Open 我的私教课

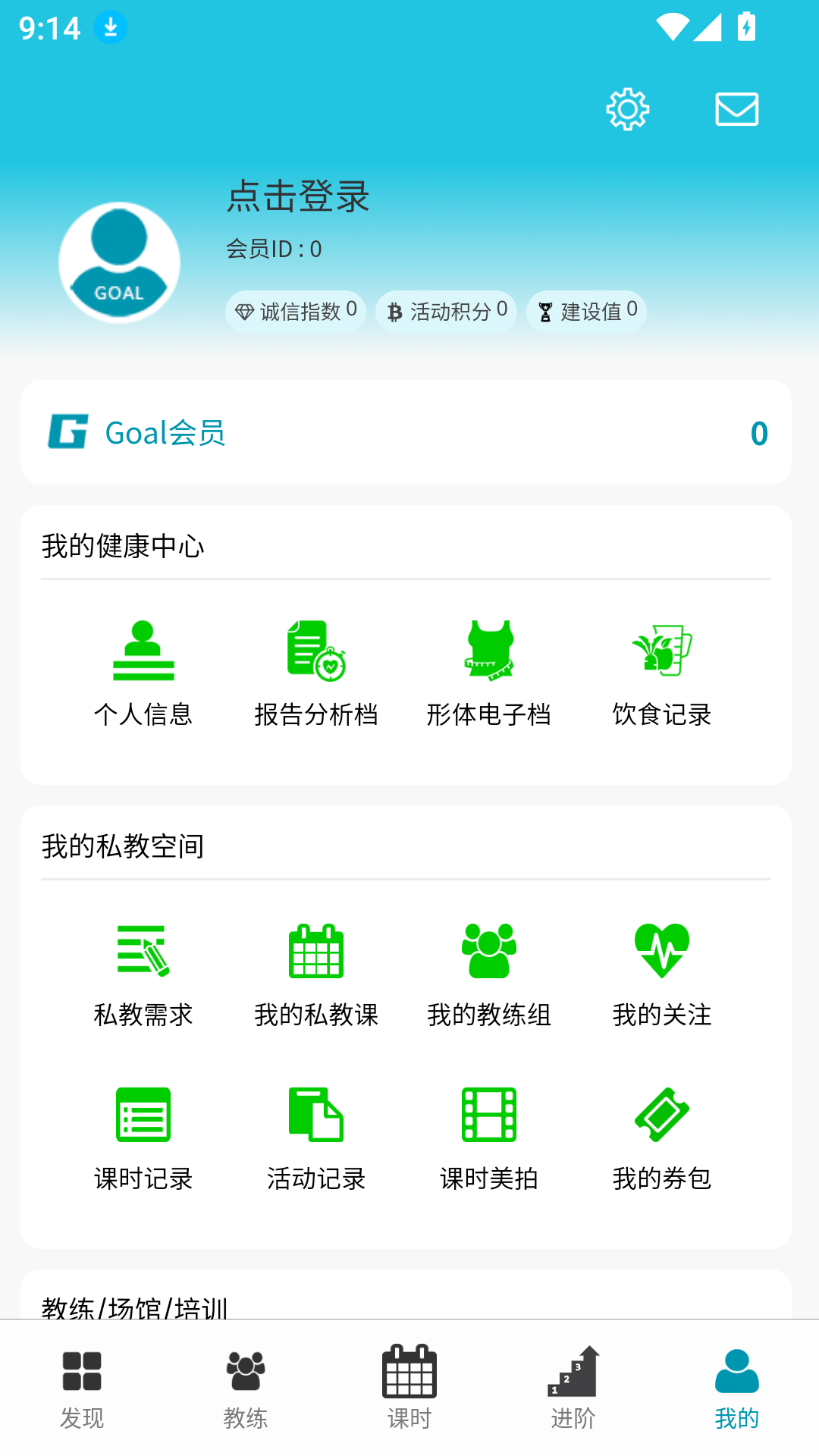[x=316, y=974]
